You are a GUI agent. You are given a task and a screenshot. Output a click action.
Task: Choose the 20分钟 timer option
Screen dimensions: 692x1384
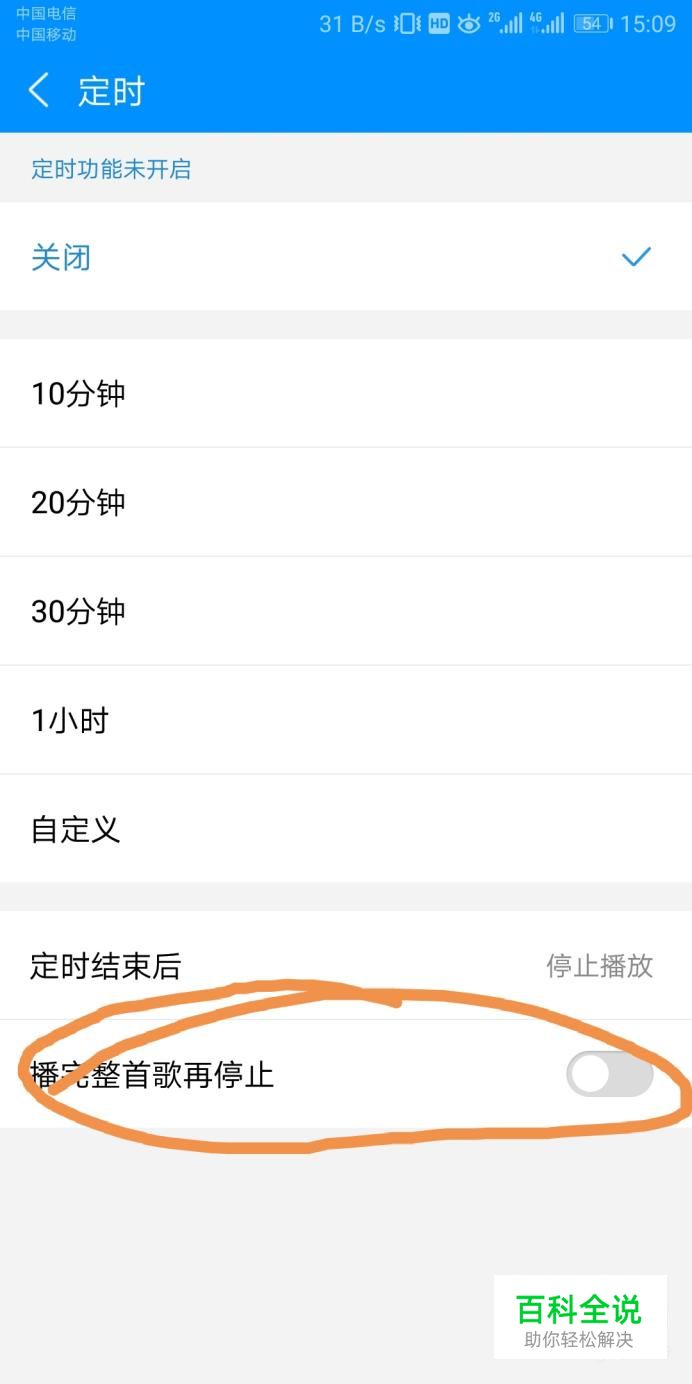point(346,502)
